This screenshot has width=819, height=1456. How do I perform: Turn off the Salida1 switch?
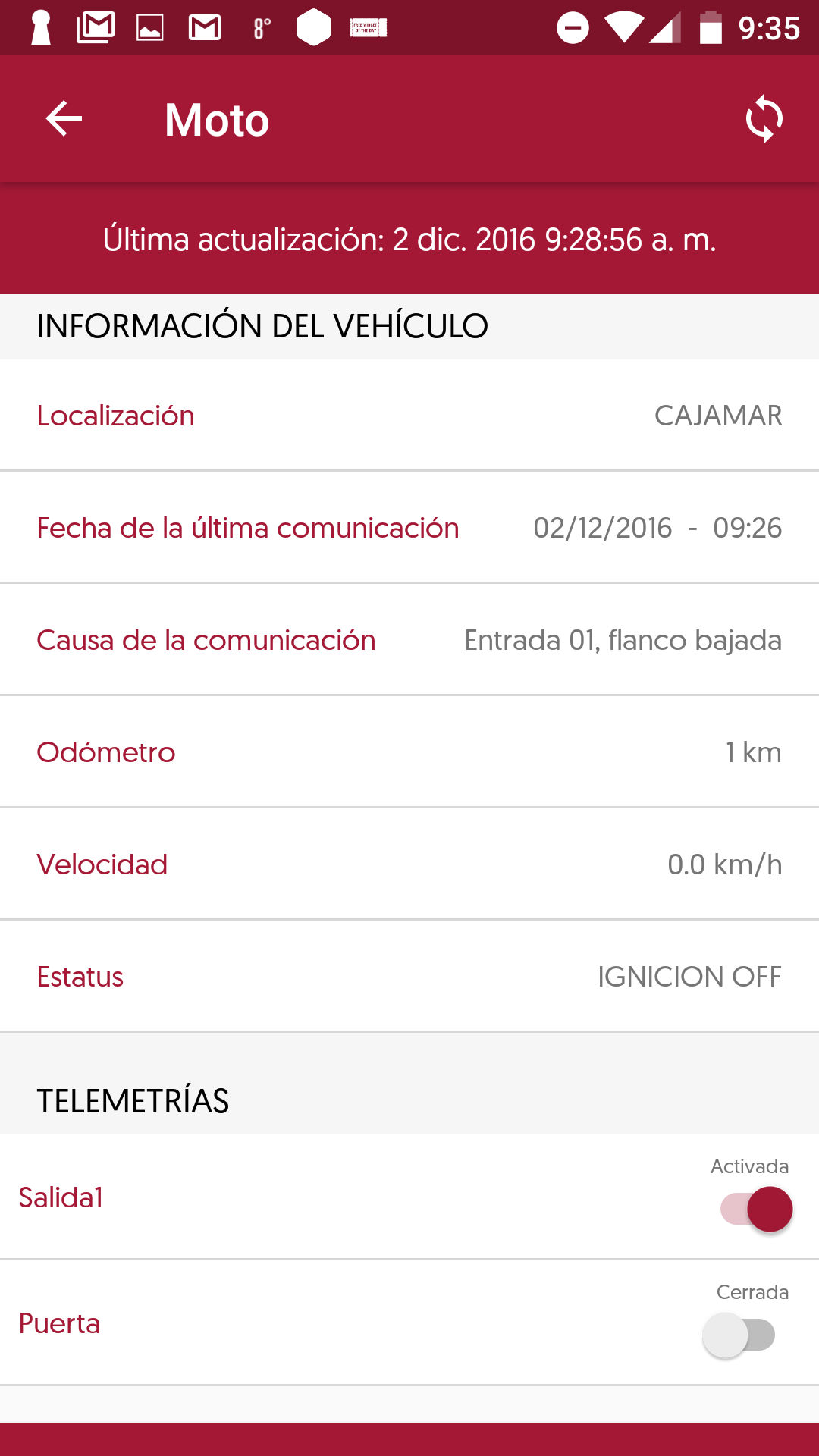click(756, 1209)
